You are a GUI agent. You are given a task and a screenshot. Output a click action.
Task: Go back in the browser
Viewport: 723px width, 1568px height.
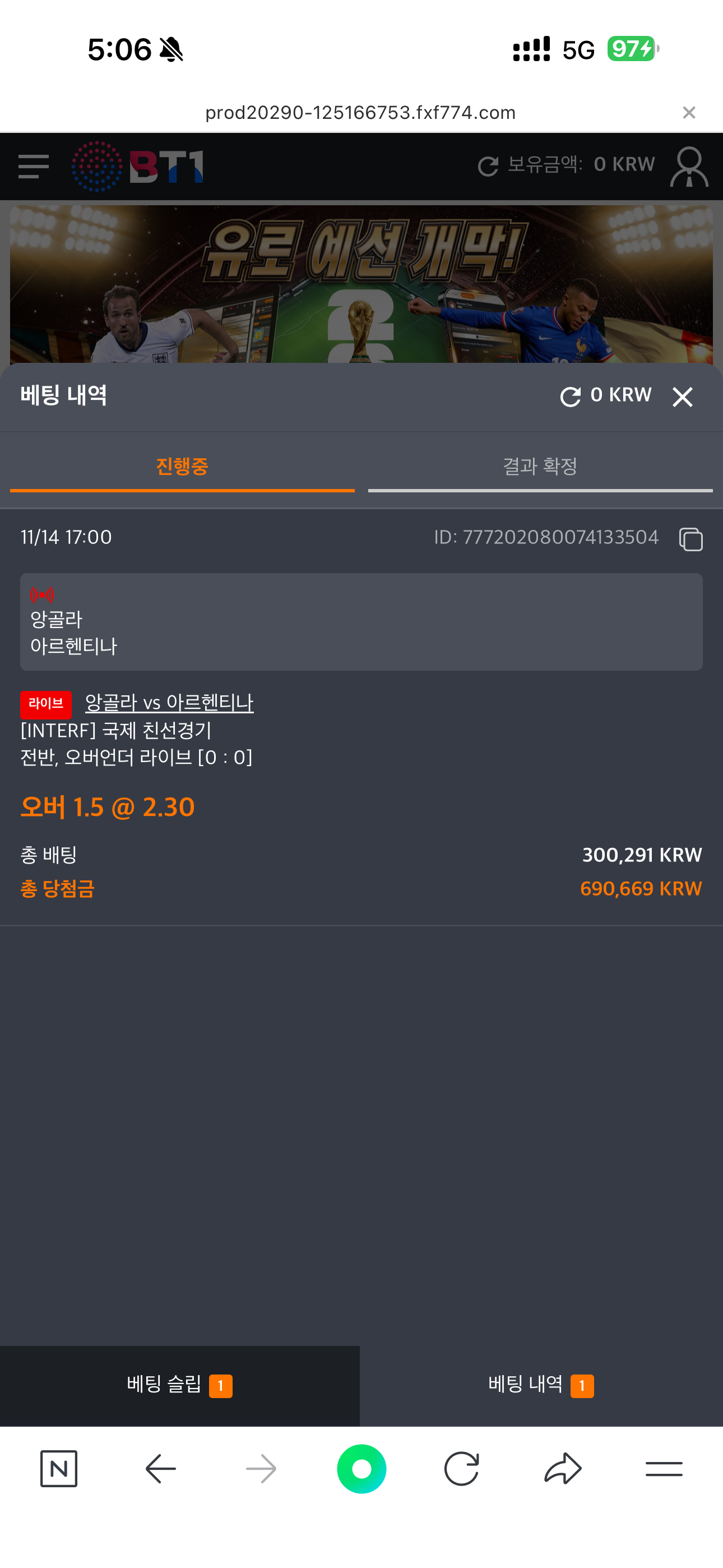click(161, 1469)
